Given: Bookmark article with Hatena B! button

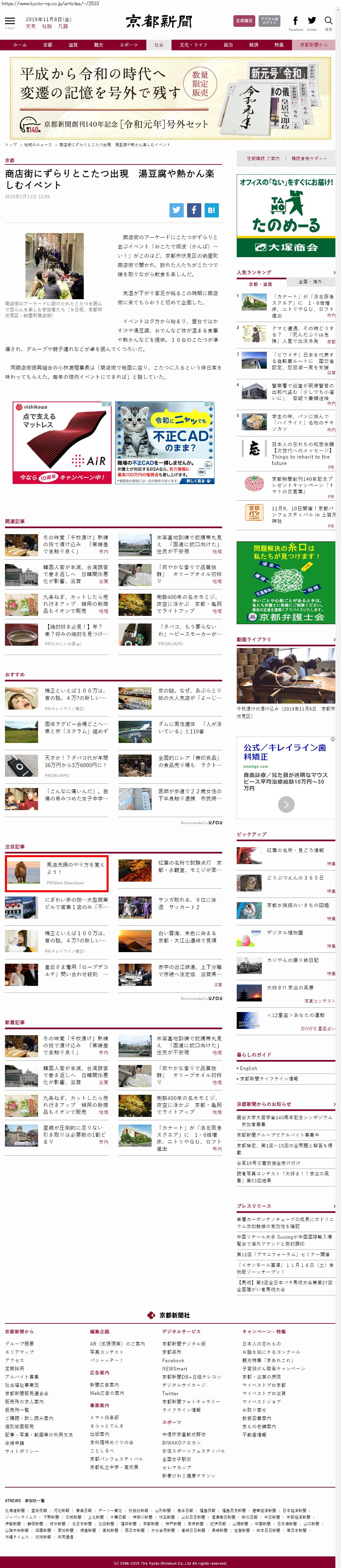Looking at the screenshot, I should 211,210.
